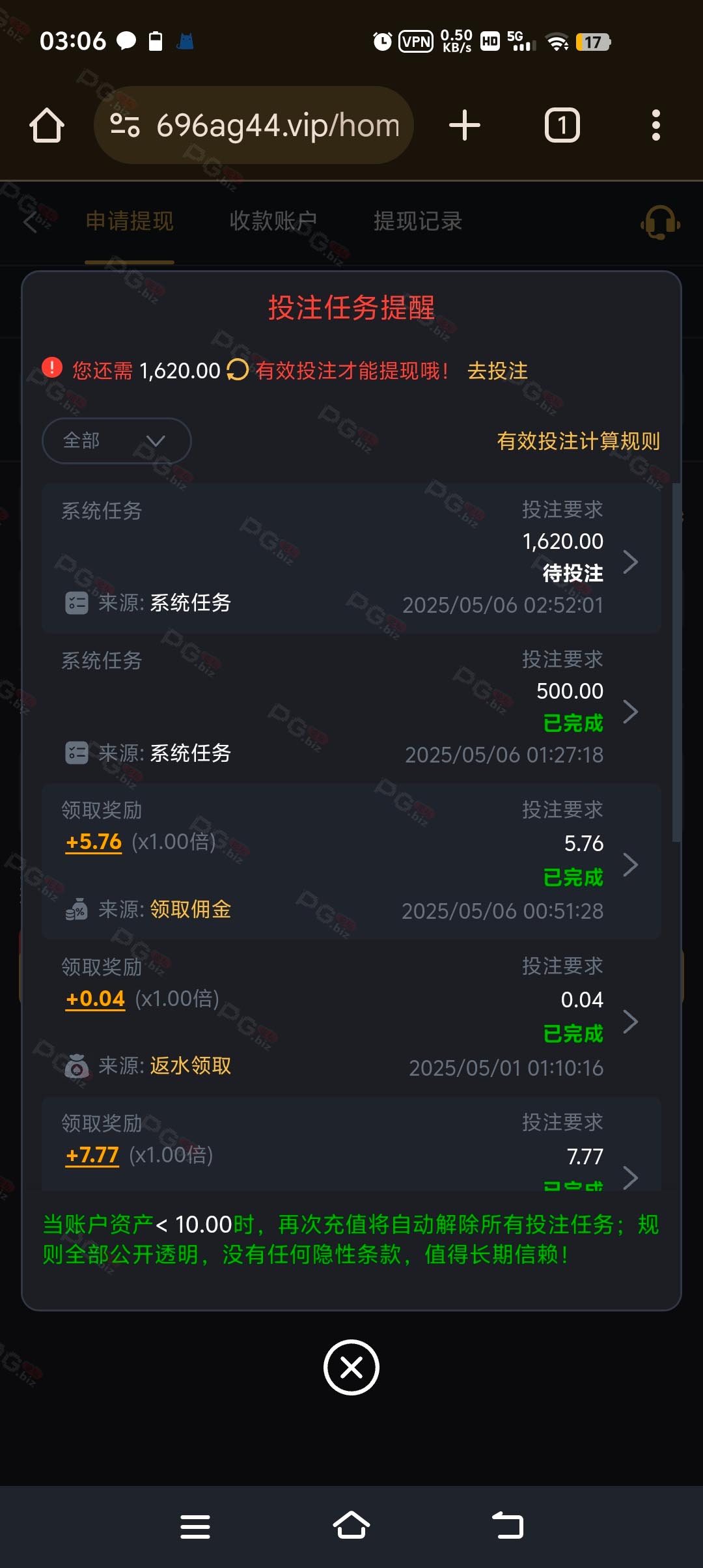The image size is (703, 1568).
Task: Tap the 去投注 link
Action: click(497, 371)
